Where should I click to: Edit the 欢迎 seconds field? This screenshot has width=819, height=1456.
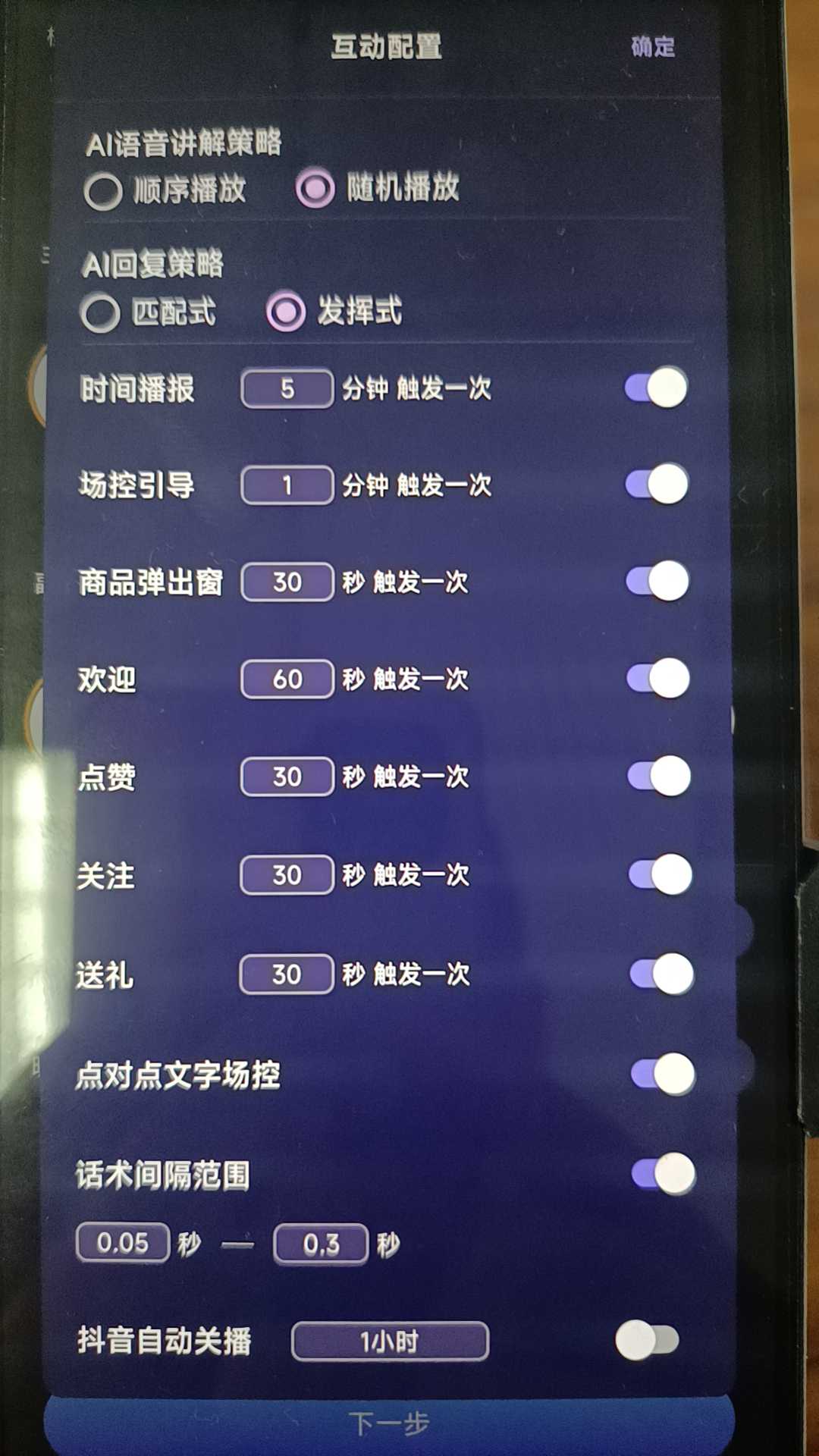click(287, 679)
